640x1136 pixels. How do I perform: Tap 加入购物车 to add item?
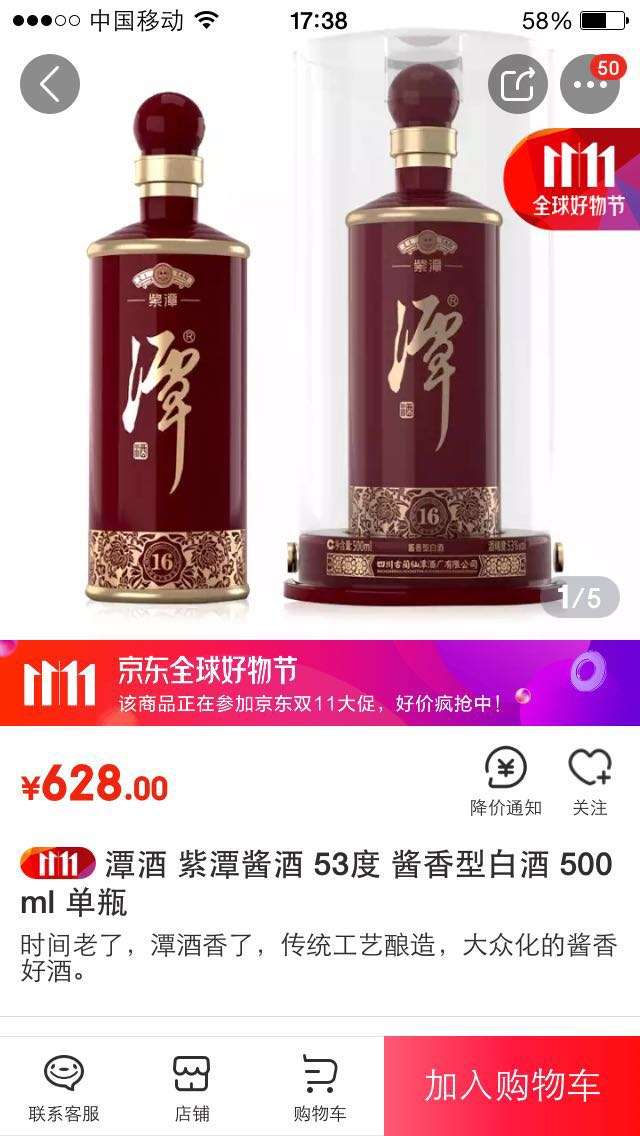click(x=512, y=1086)
